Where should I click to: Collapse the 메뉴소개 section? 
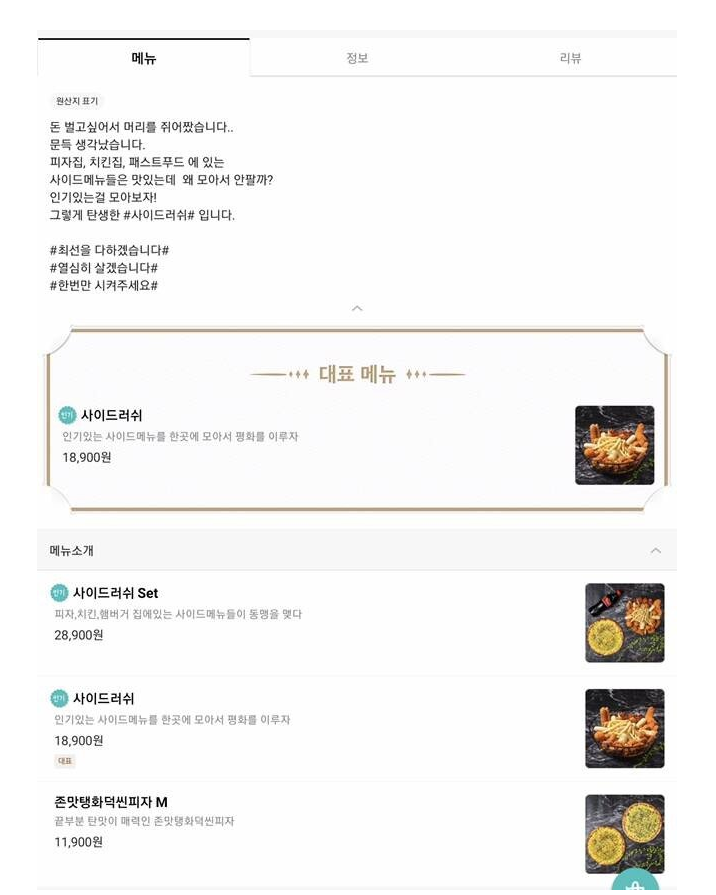(655, 551)
